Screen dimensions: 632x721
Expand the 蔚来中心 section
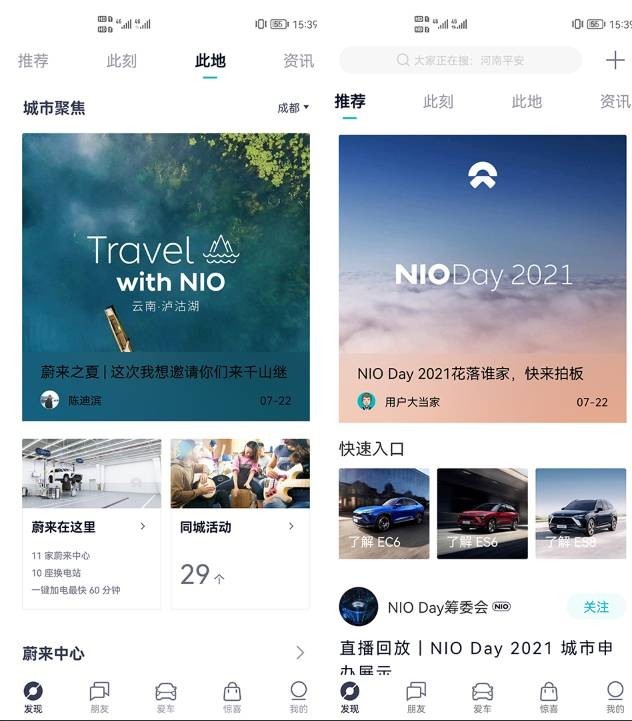click(299, 653)
